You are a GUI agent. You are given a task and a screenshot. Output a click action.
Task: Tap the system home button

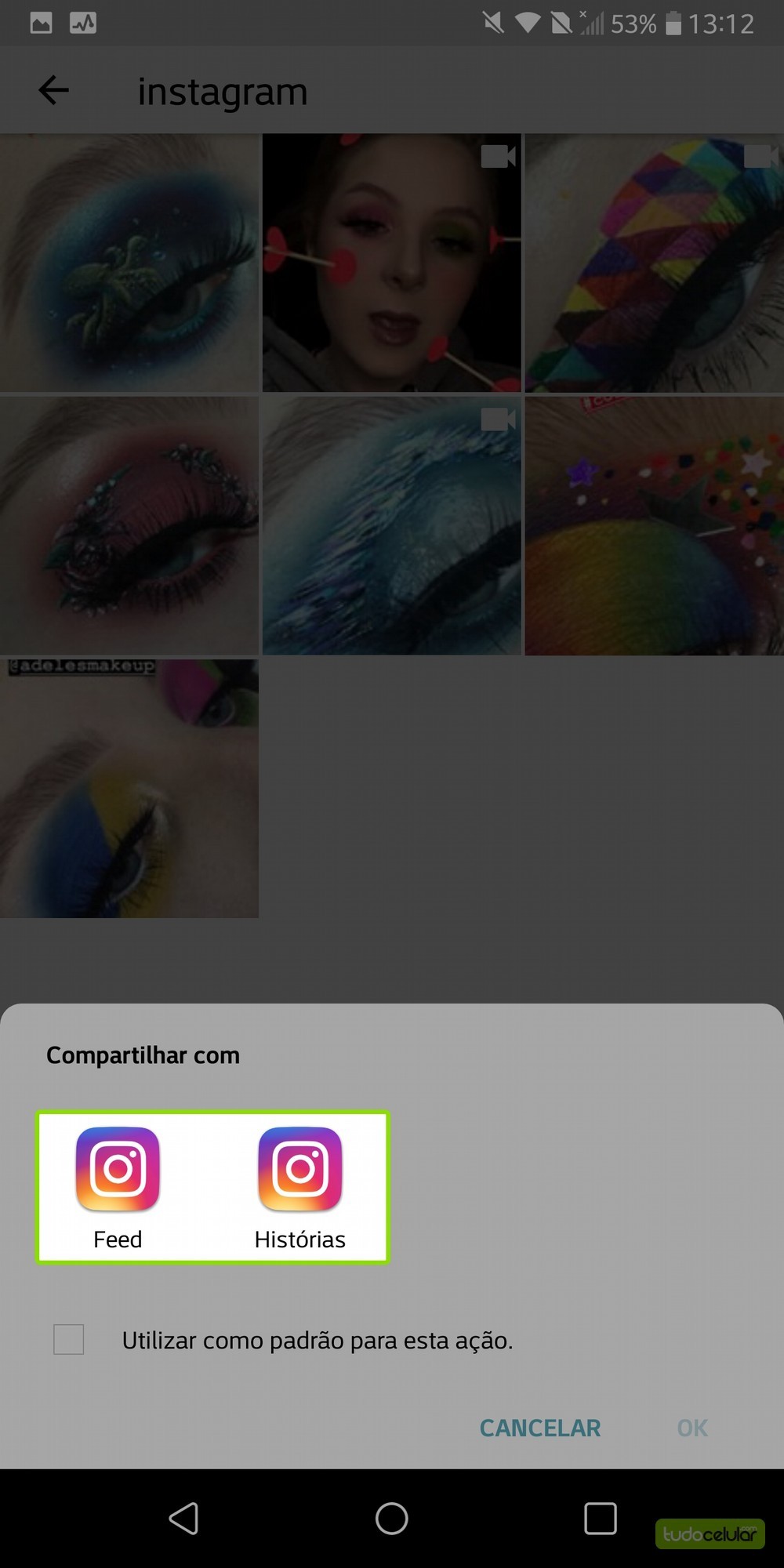[x=391, y=1519]
